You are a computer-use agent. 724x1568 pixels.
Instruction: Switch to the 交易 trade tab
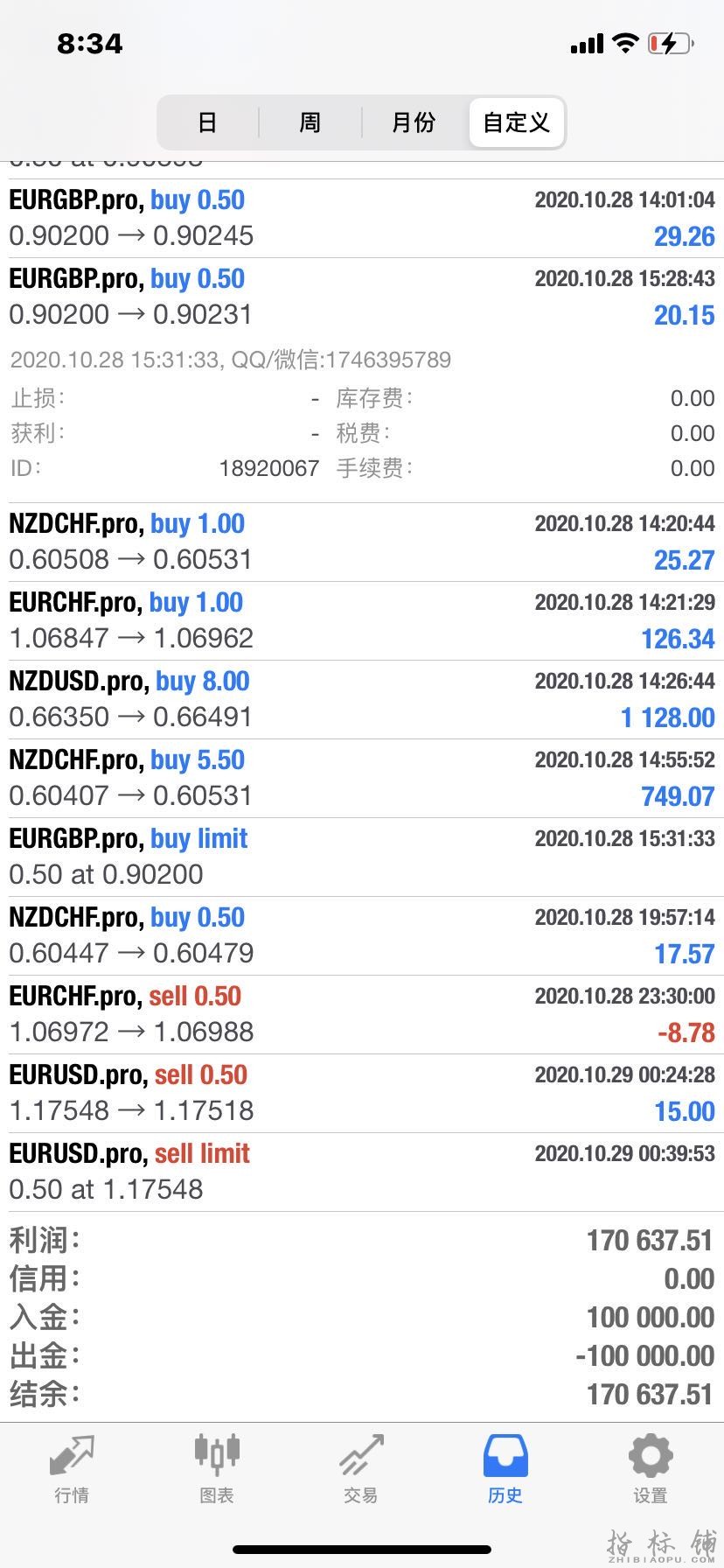click(x=361, y=1470)
